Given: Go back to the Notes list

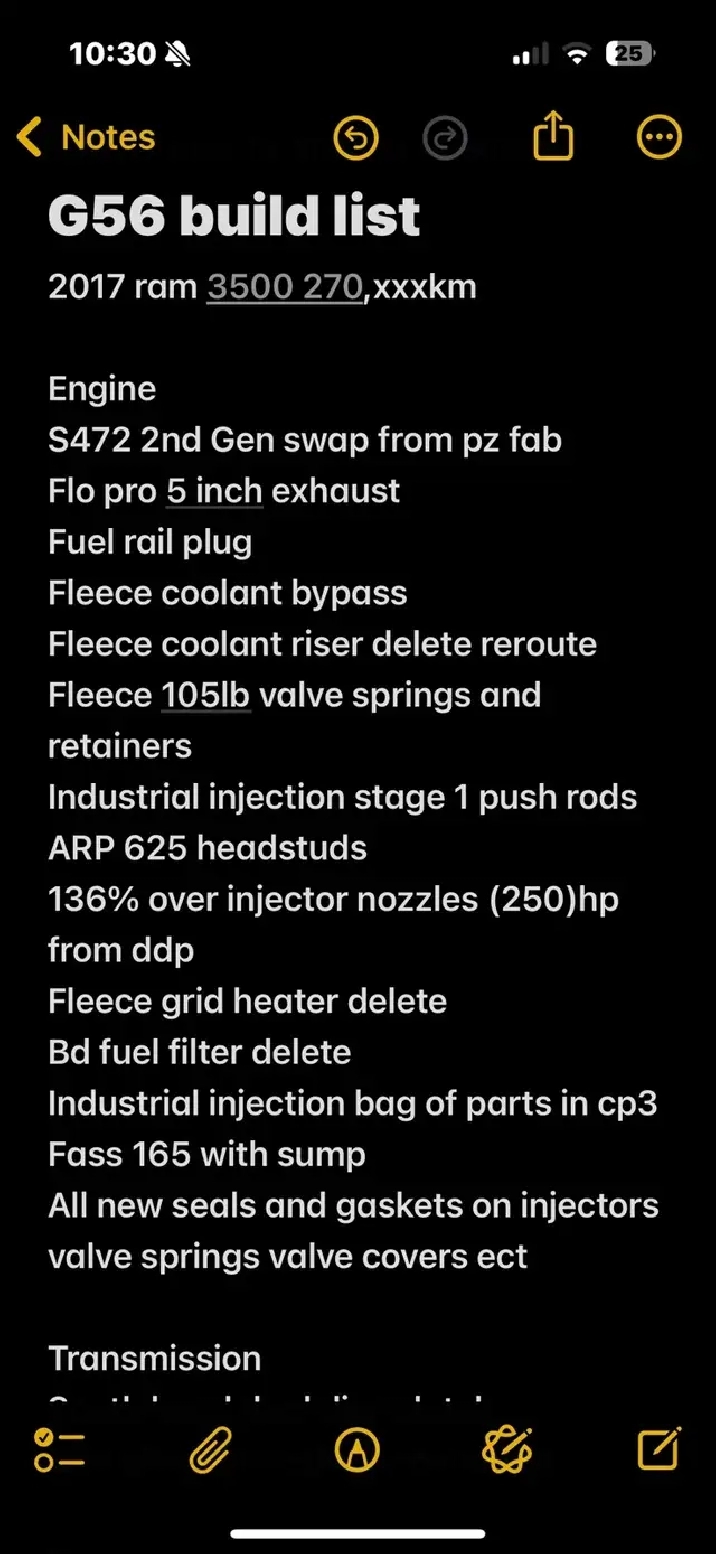Looking at the screenshot, I should [x=87, y=138].
